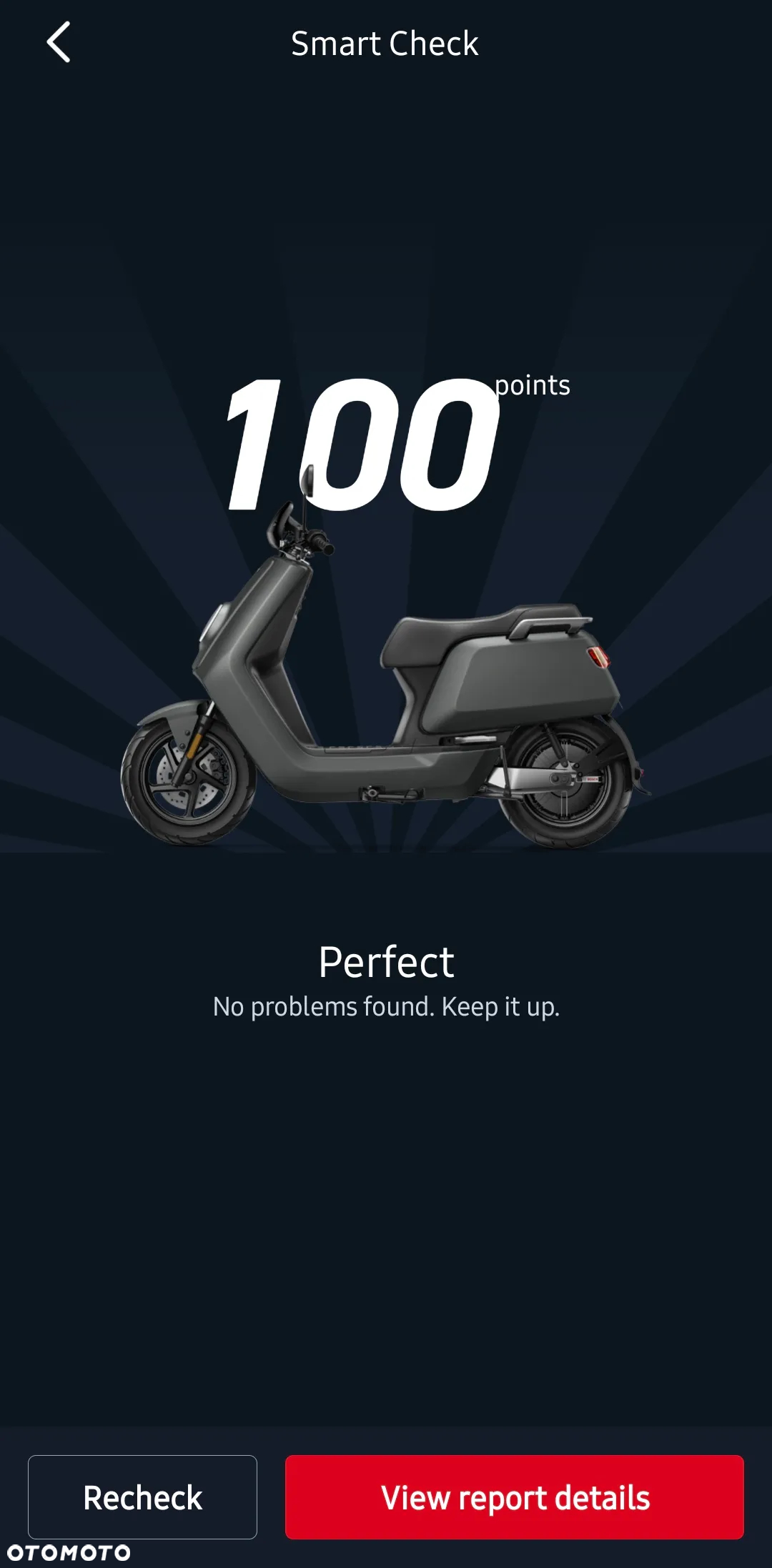Open View report details

[514, 1497]
